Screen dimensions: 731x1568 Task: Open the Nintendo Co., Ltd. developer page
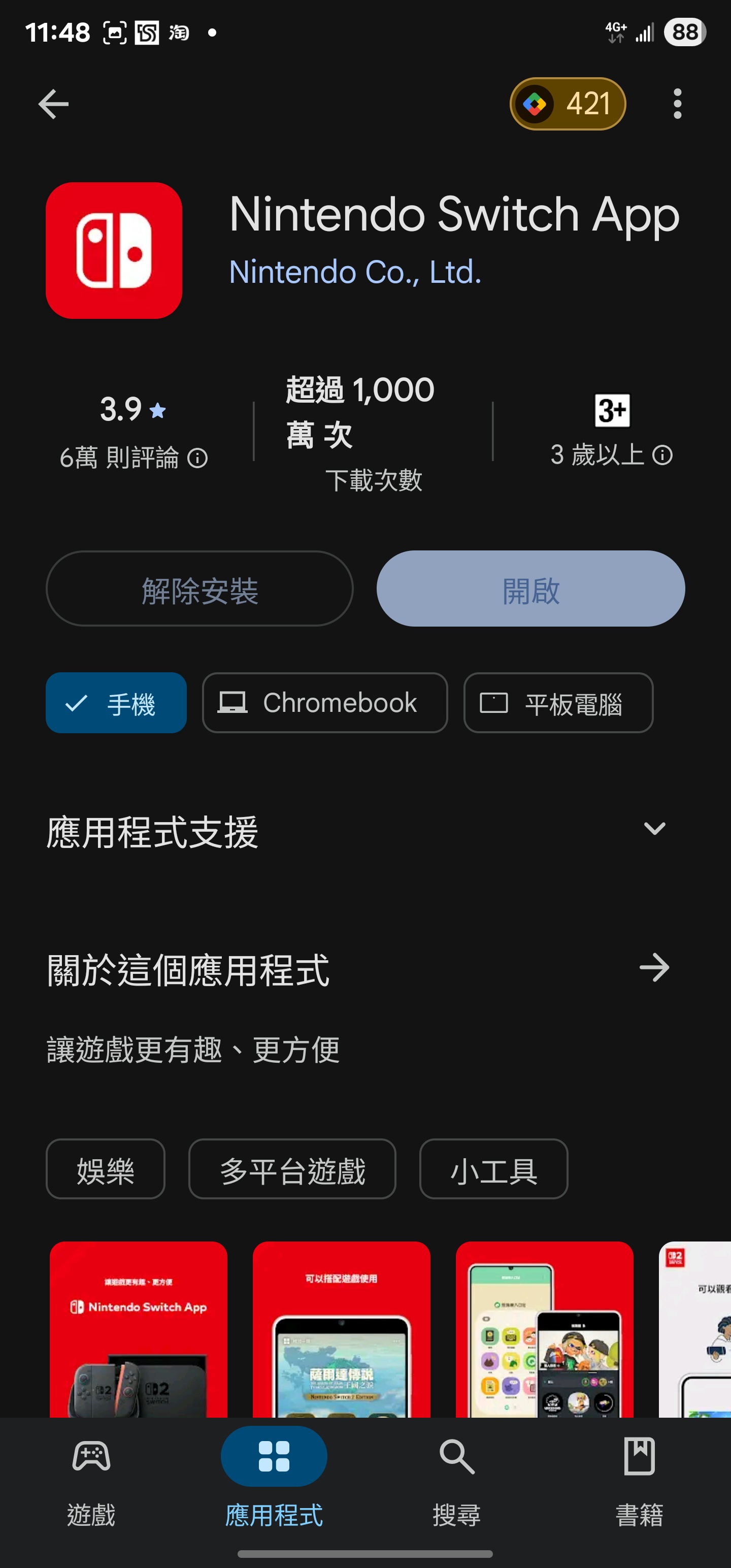355,272
